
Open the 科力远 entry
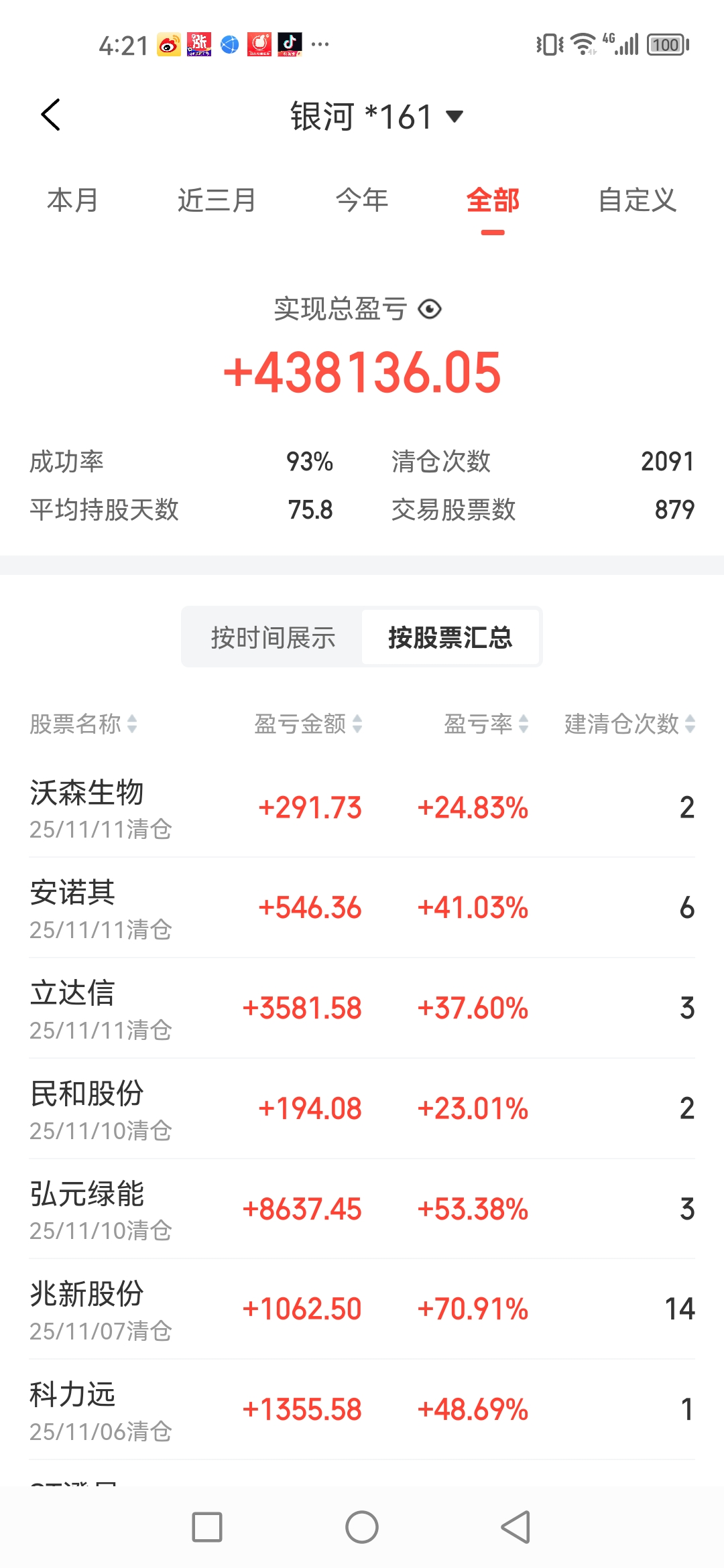coord(362,1410)
